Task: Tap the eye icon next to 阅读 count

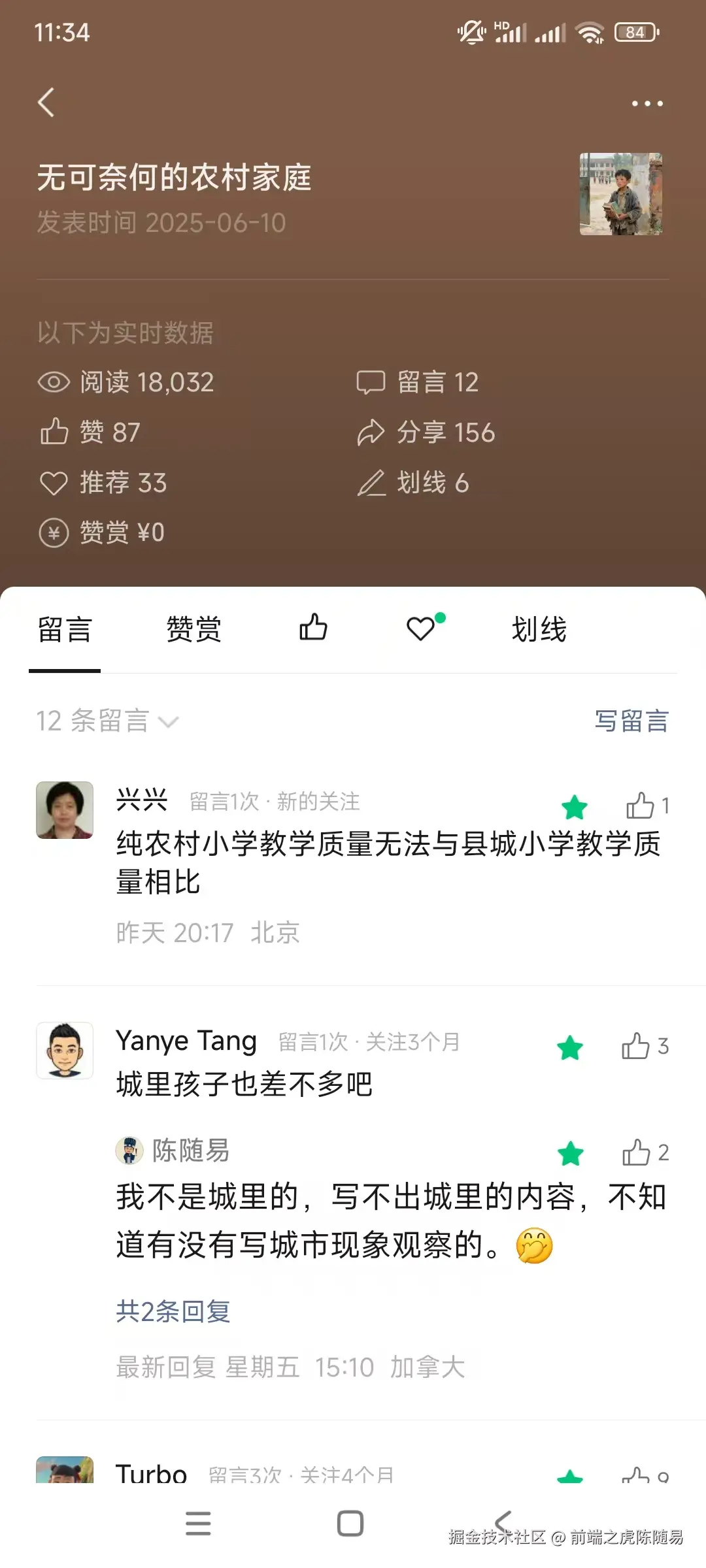Action: tap(56, 382)
